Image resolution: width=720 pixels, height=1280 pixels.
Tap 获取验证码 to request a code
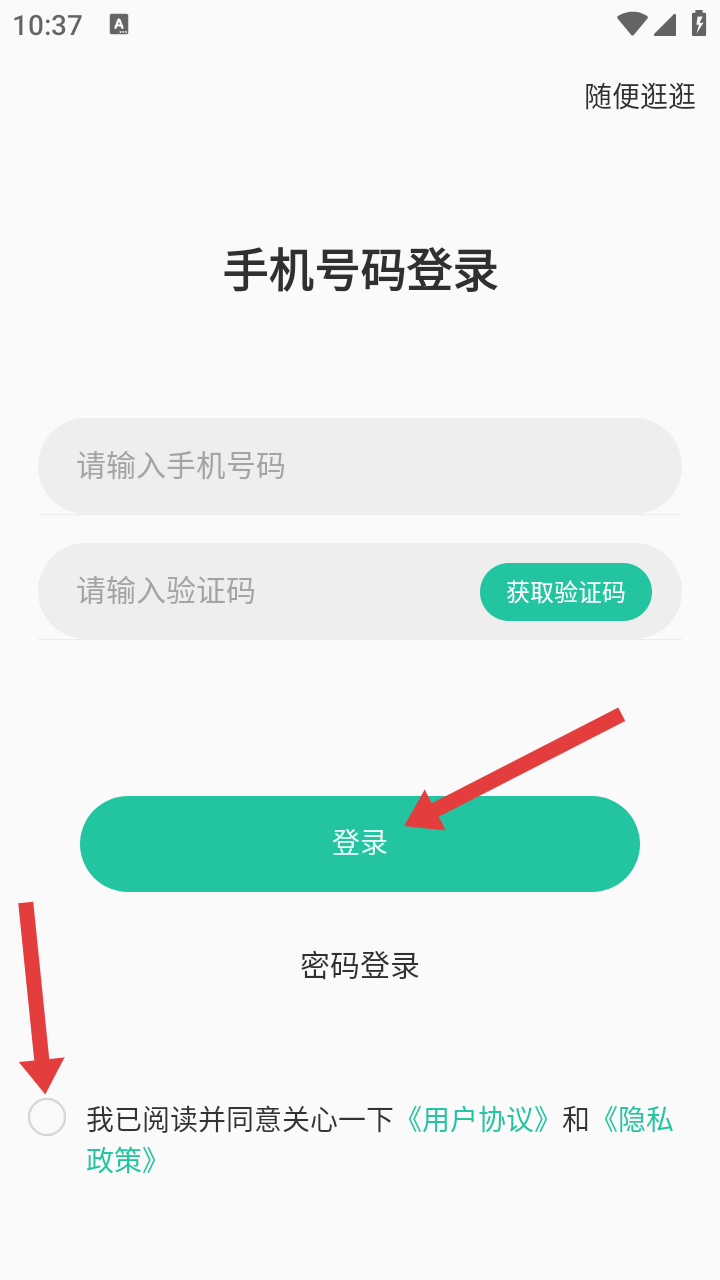[566, 592]
